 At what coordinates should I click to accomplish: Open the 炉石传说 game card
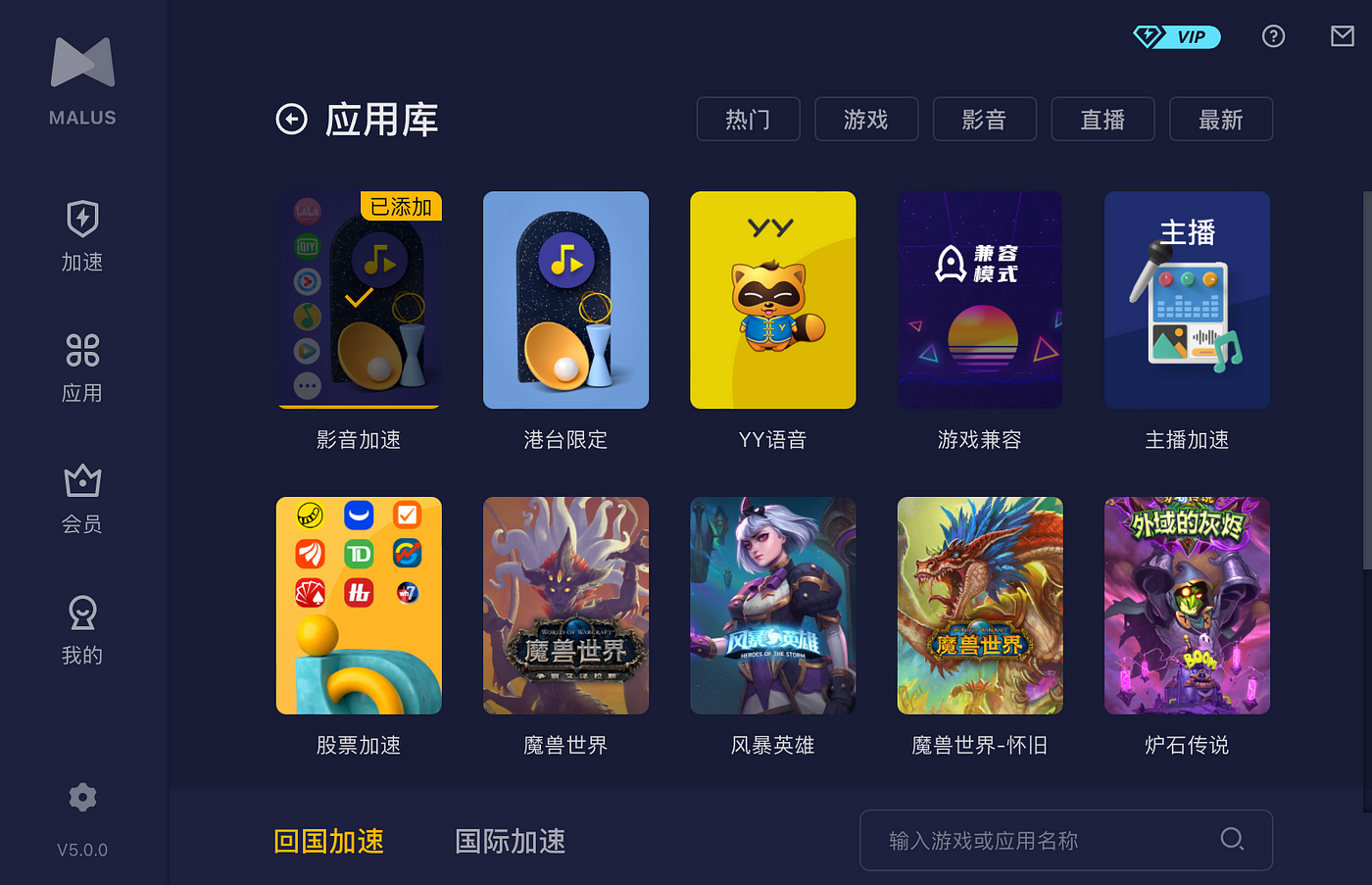1187,606
